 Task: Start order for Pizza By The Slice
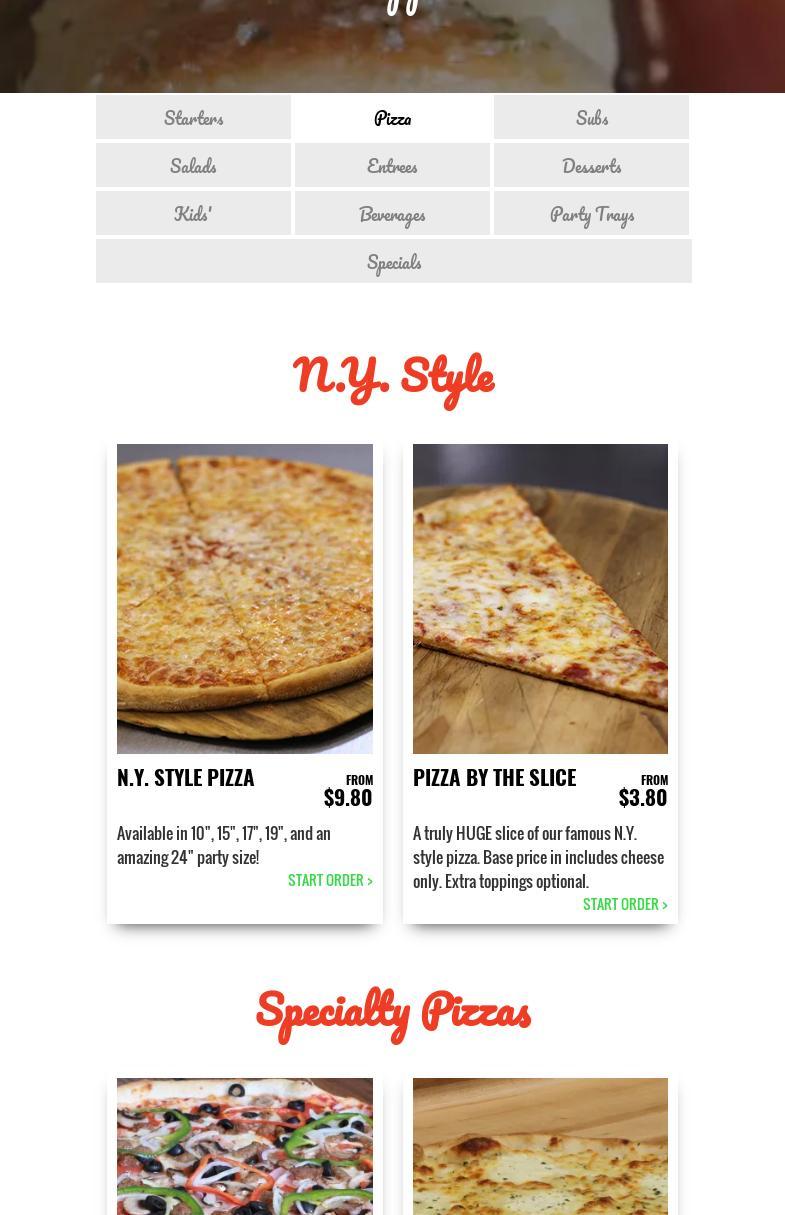coord(625,905)
